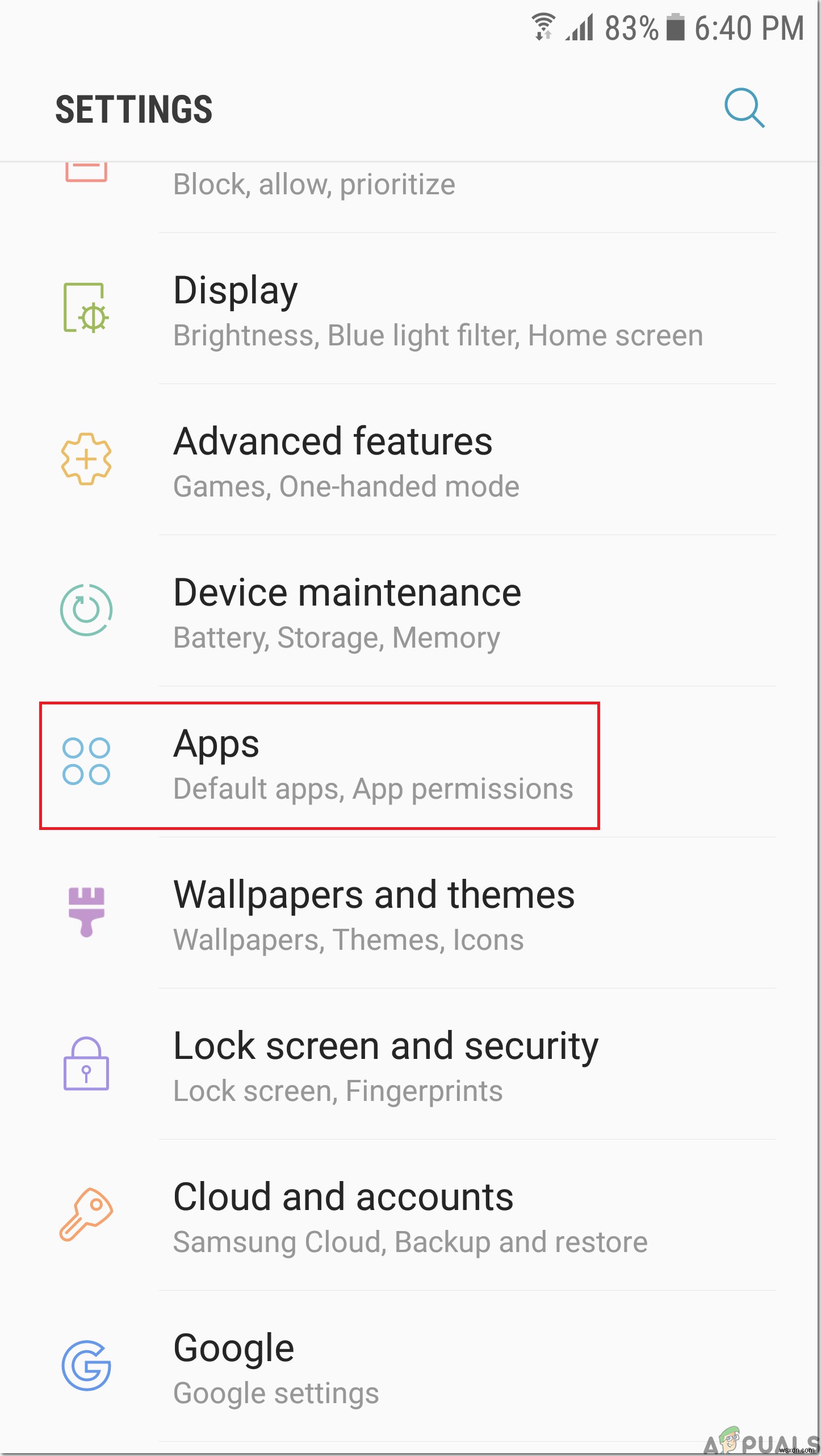Screen dimensions: 821x1456
Task: Select the Cloud and accounts key icon
Action: coord(86,1215)
